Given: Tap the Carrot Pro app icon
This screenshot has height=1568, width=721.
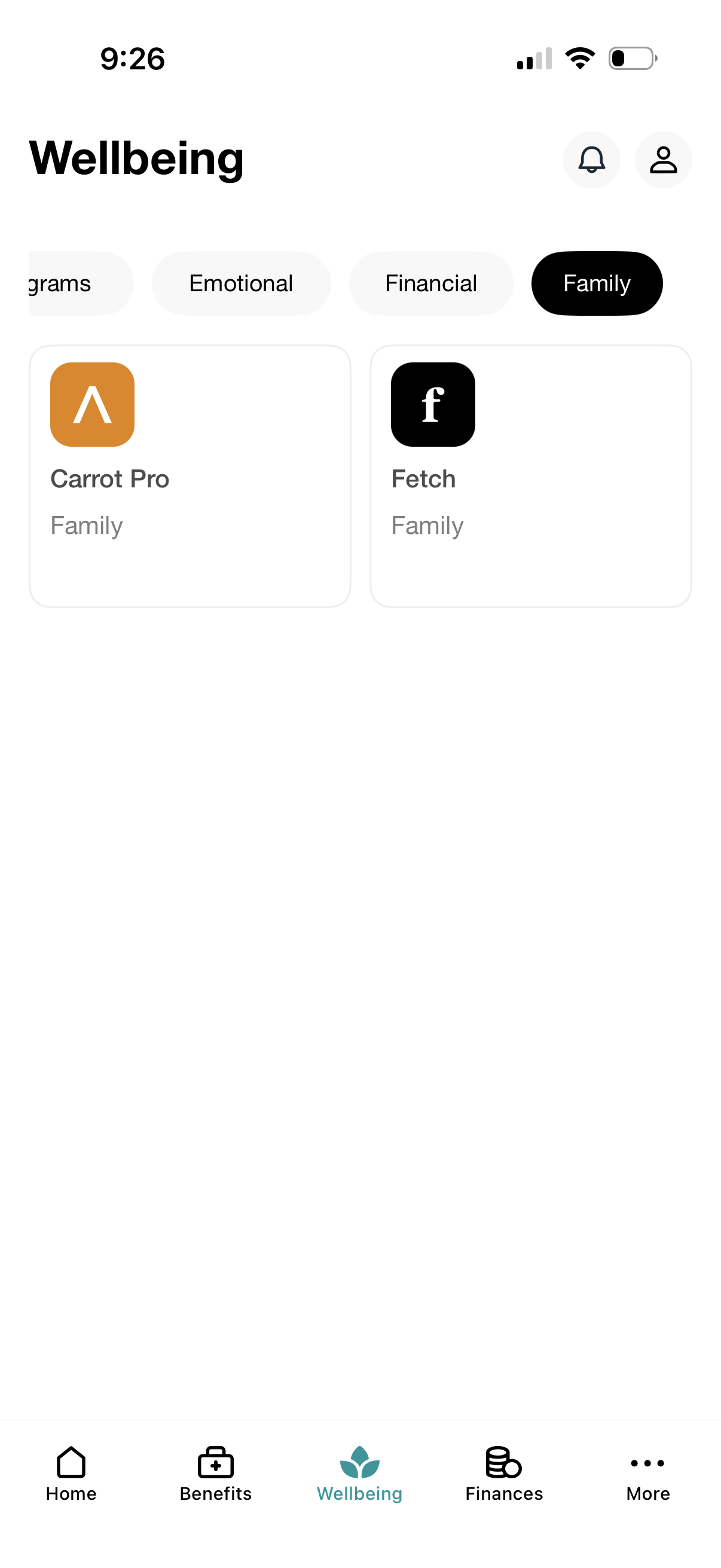Looking at the screenshot, I should (92, 405).
